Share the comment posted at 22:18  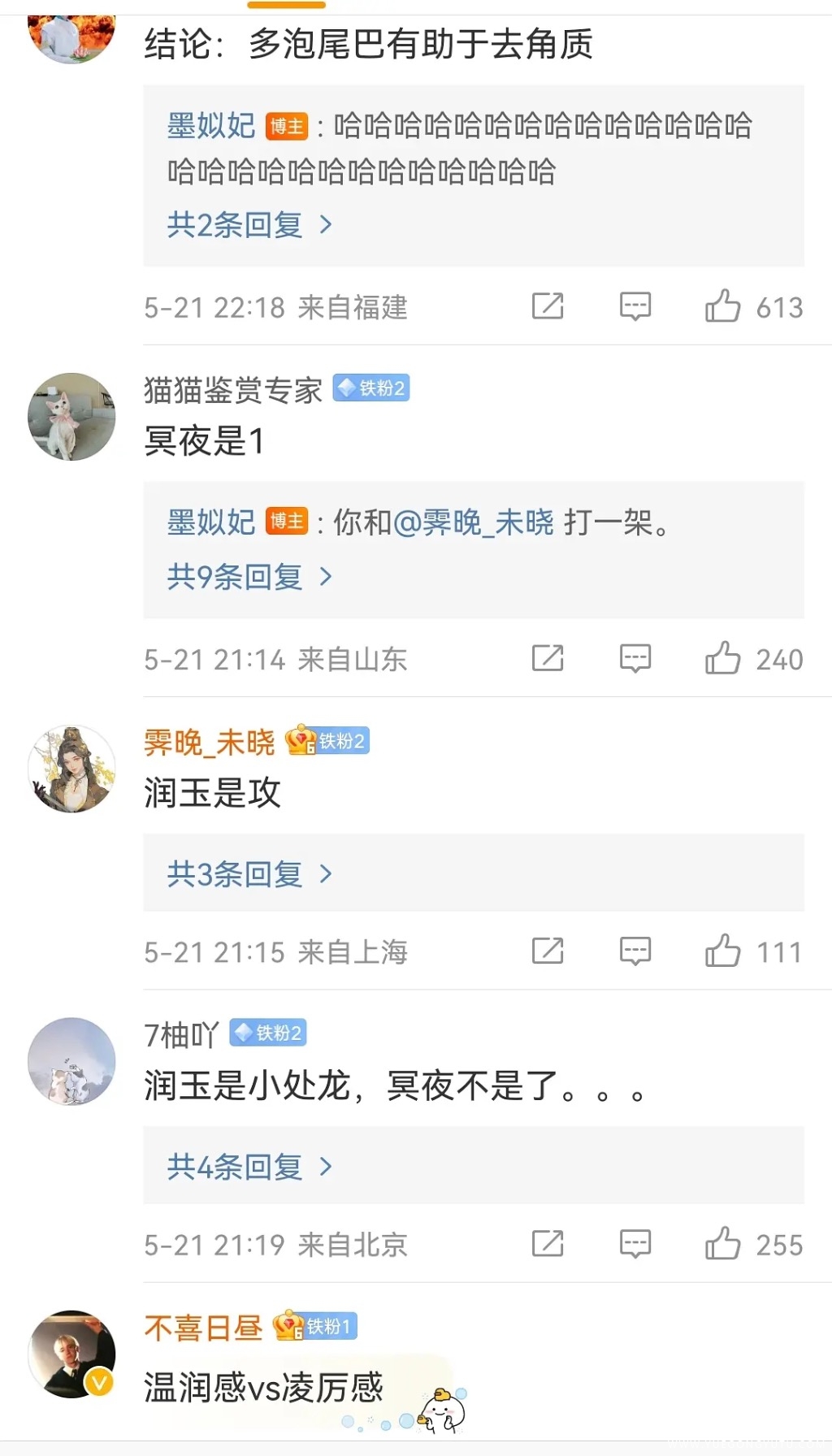coord(548,307)
